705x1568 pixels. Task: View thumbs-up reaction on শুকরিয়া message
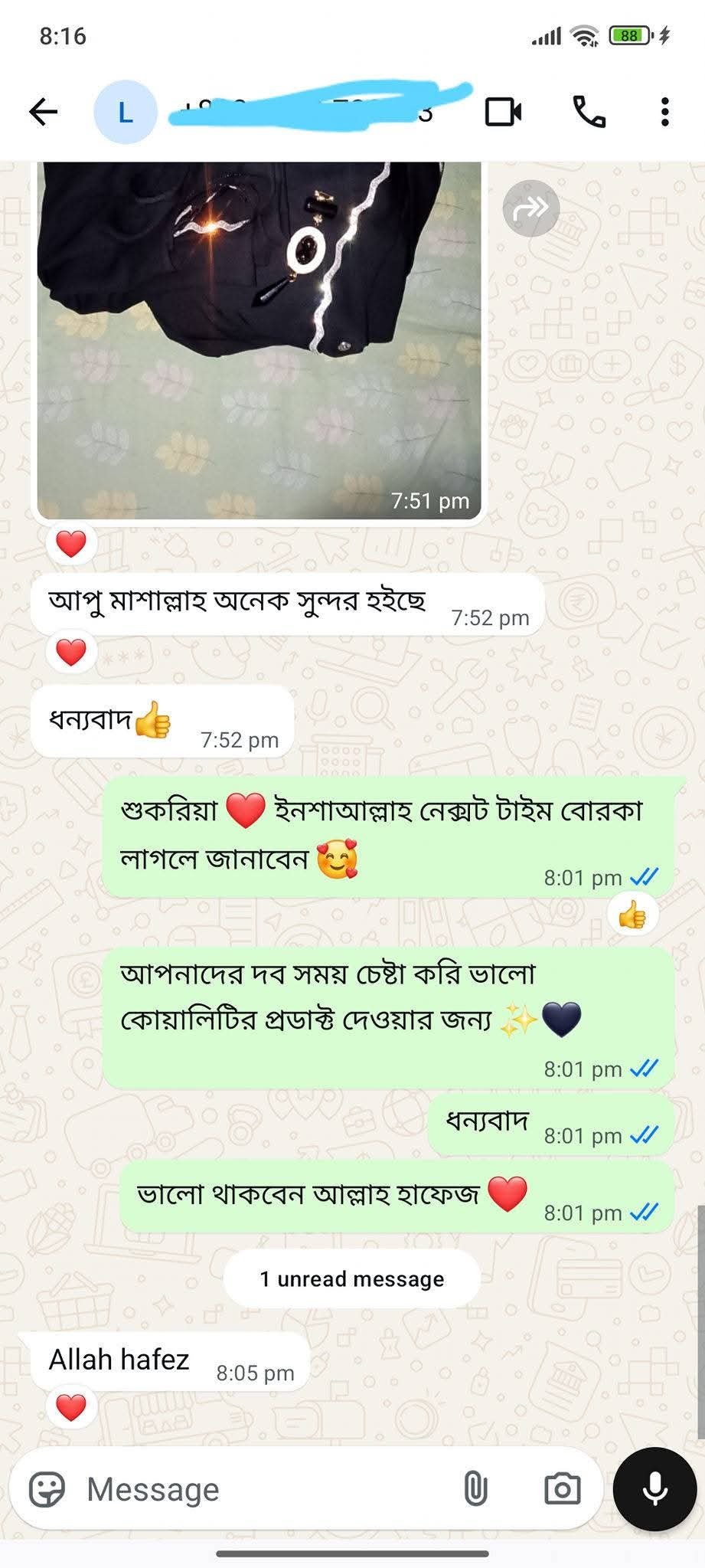point(632,915)
